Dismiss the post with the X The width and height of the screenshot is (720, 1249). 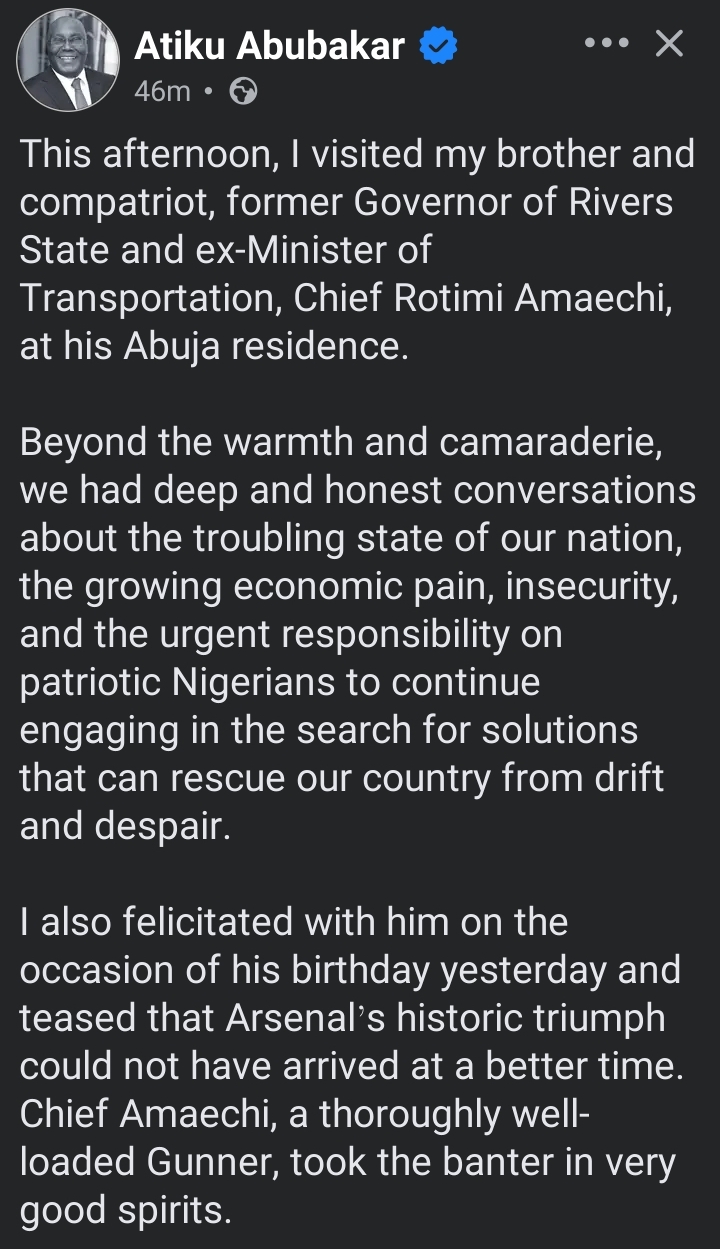(668, 44)
